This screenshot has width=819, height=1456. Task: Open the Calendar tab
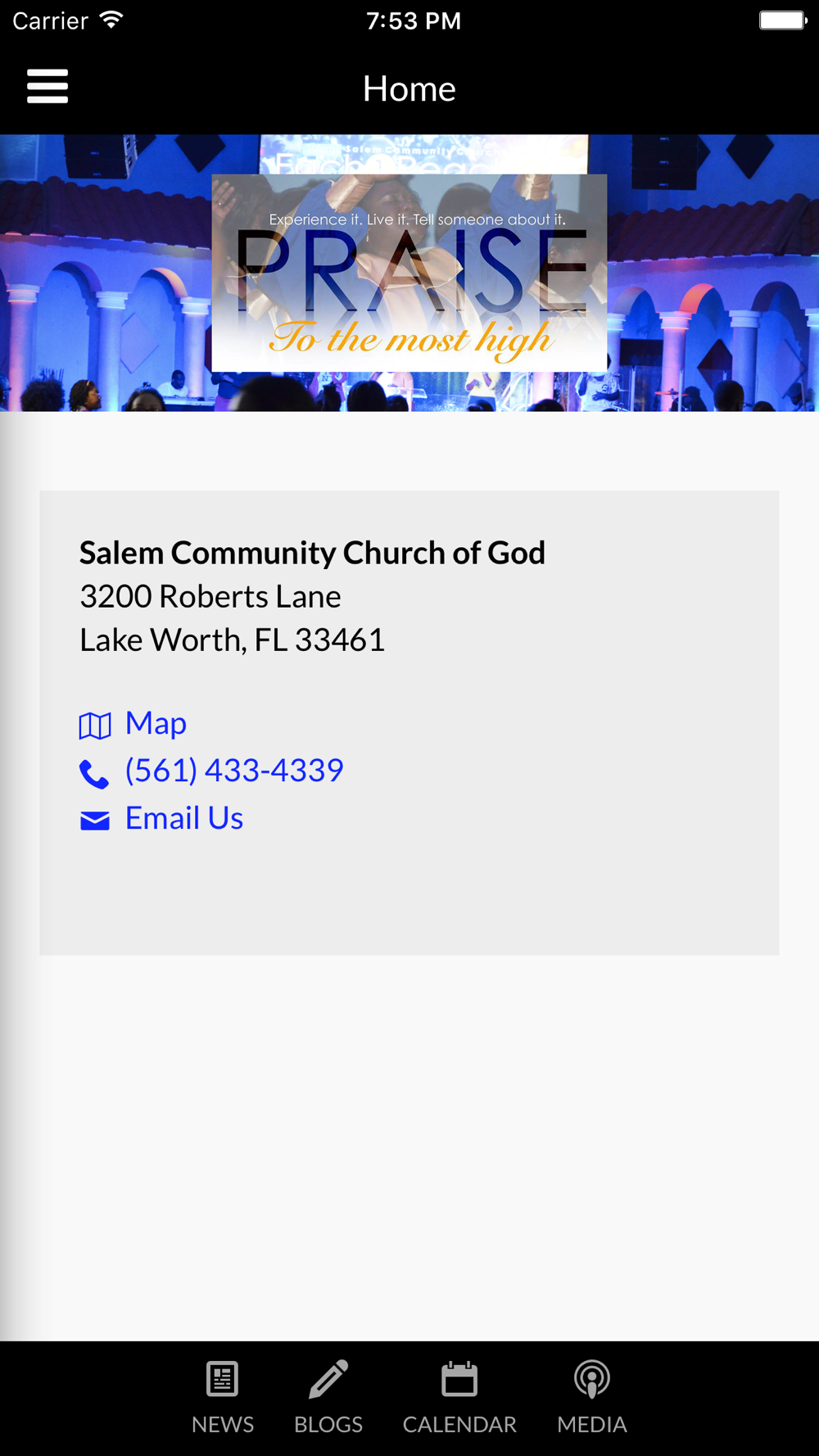pyautogui.click(x=459, y=1397)
